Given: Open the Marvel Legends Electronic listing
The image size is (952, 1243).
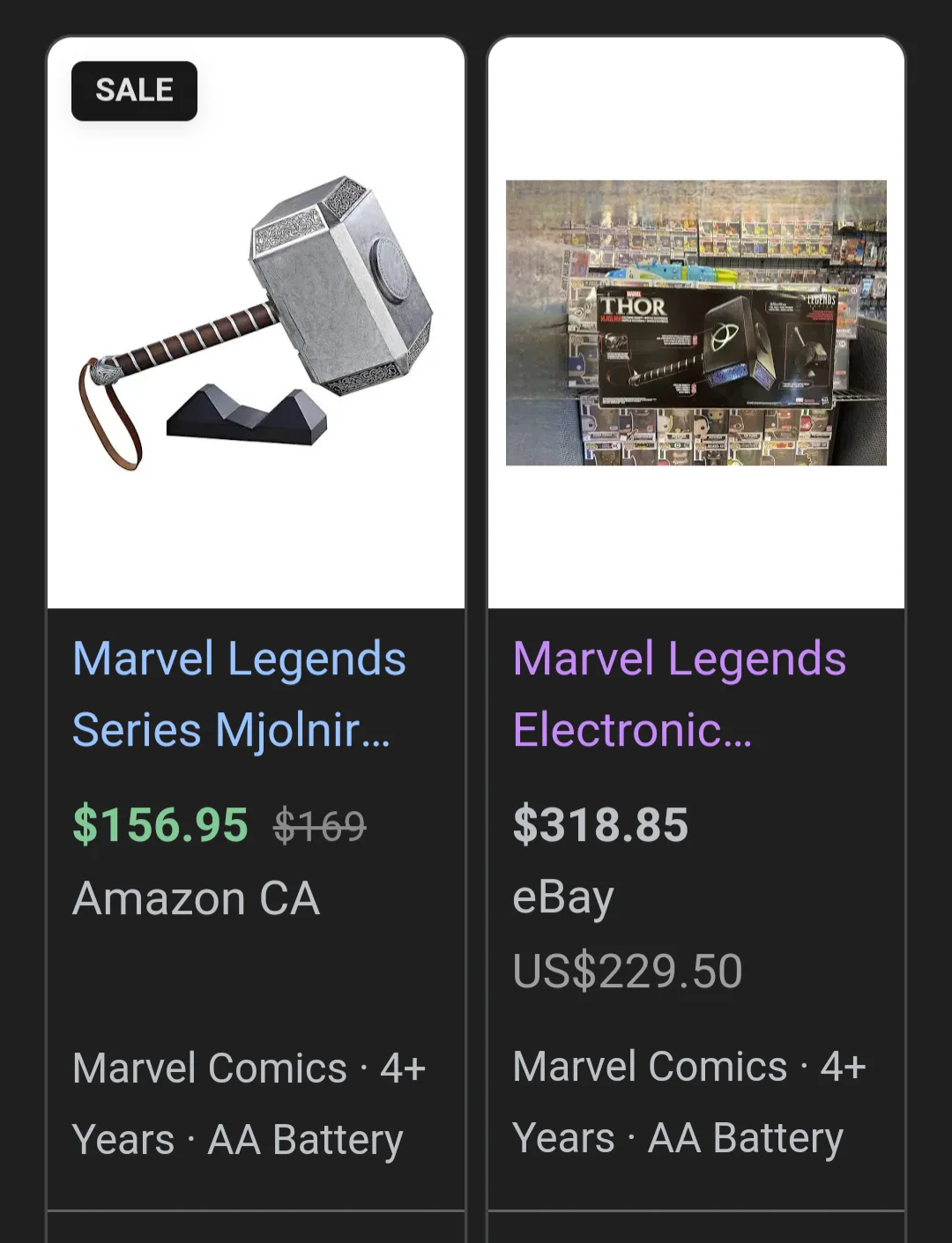Looking at the screenshot, I should (679, 692).
